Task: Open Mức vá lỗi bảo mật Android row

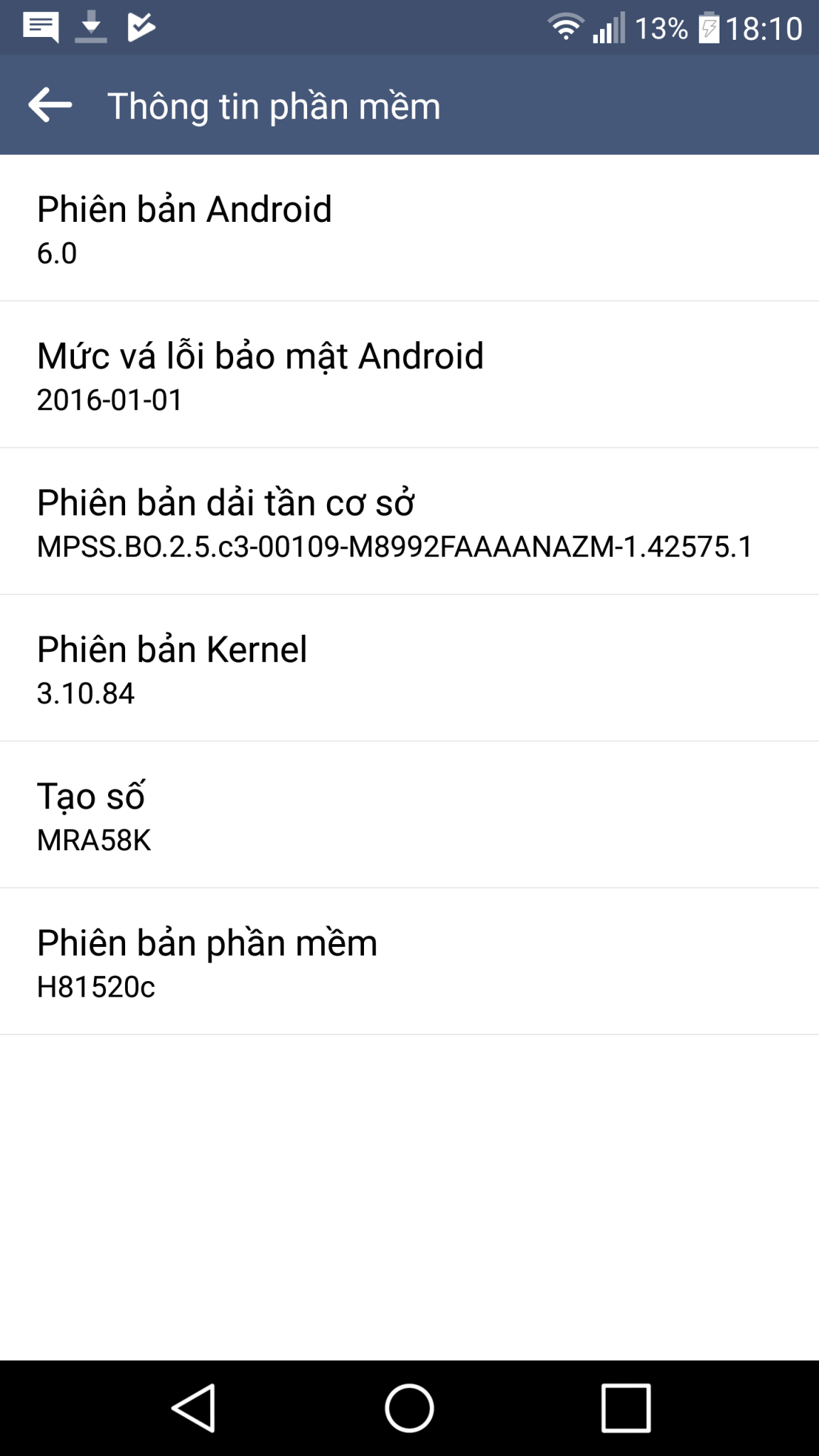Action: [409, 375]
